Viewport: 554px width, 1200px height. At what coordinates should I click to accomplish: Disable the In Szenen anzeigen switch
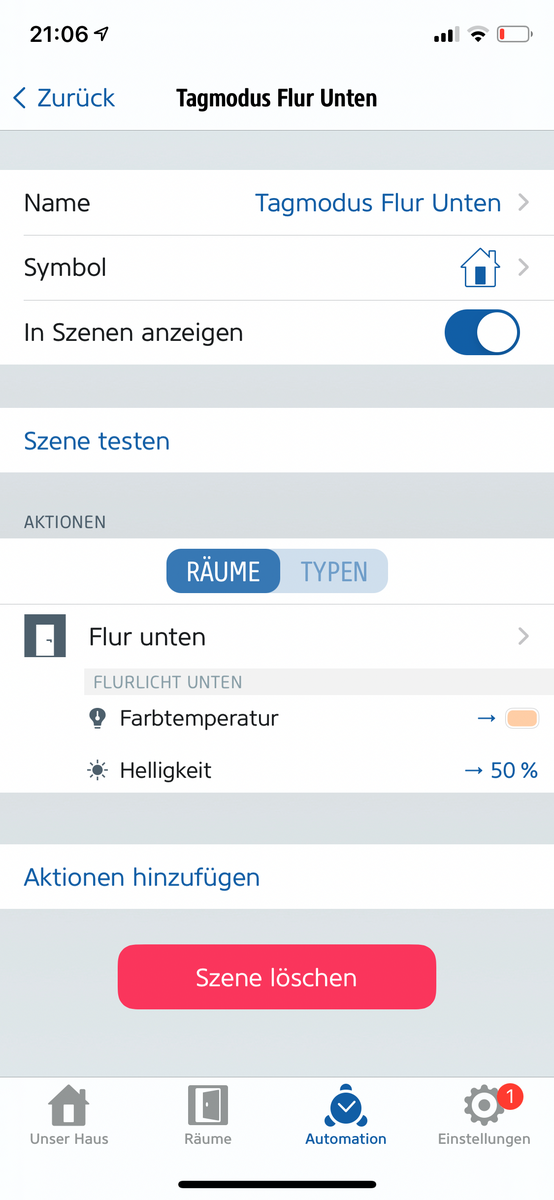click(x=482, y=333)
